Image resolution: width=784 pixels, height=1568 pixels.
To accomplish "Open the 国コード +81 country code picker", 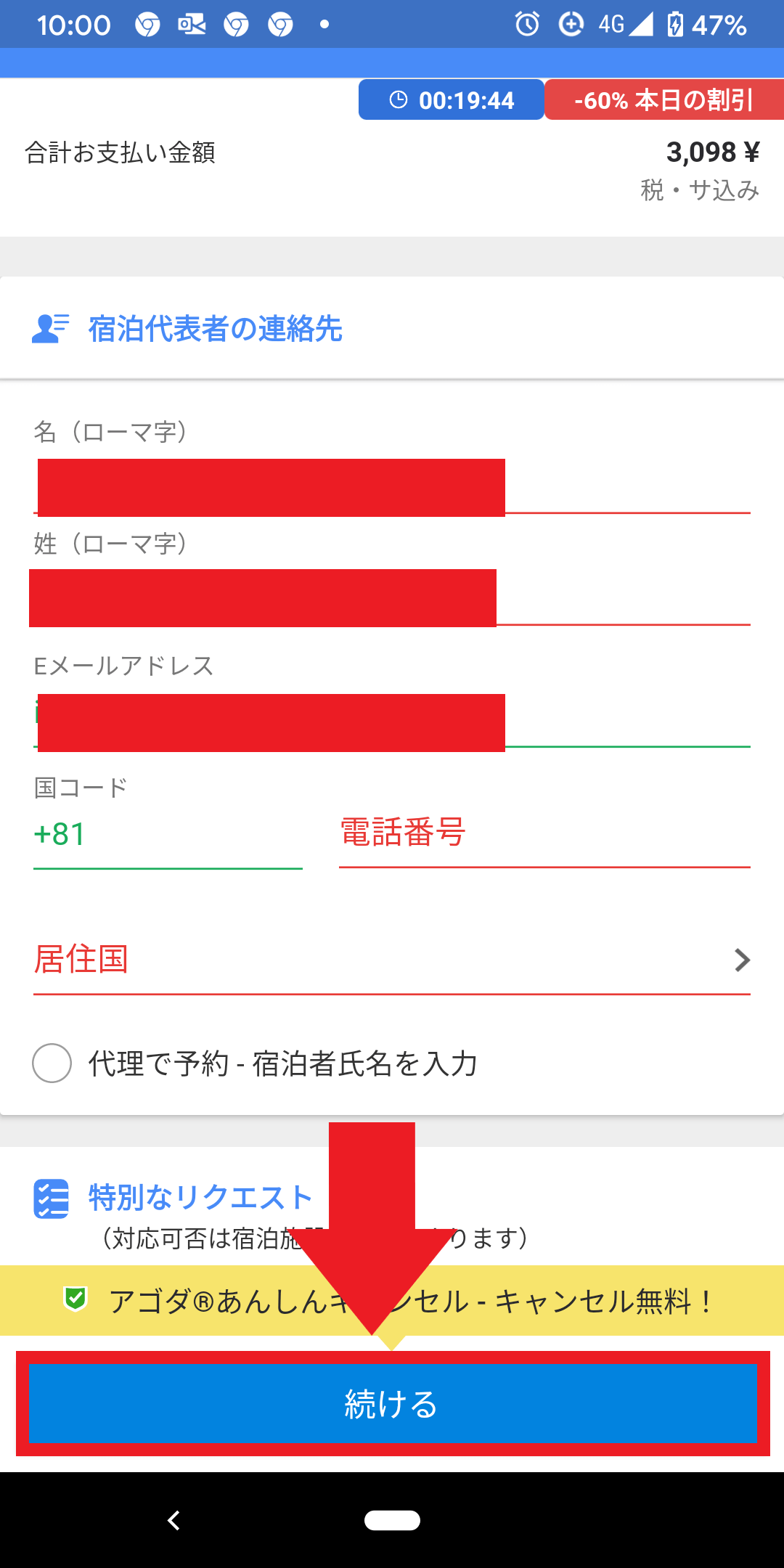I will [x=168, y=835].
